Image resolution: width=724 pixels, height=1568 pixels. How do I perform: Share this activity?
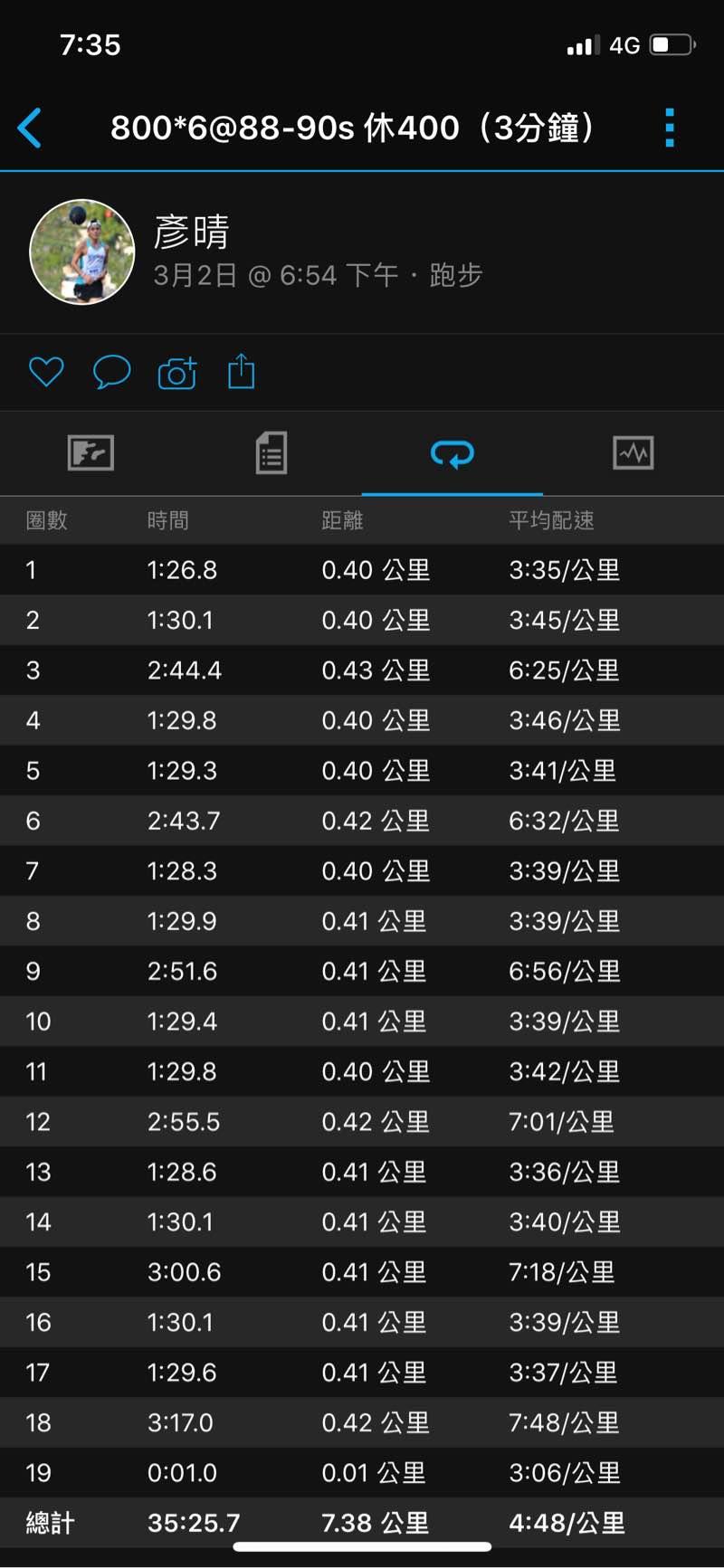[x=241, y=372]
